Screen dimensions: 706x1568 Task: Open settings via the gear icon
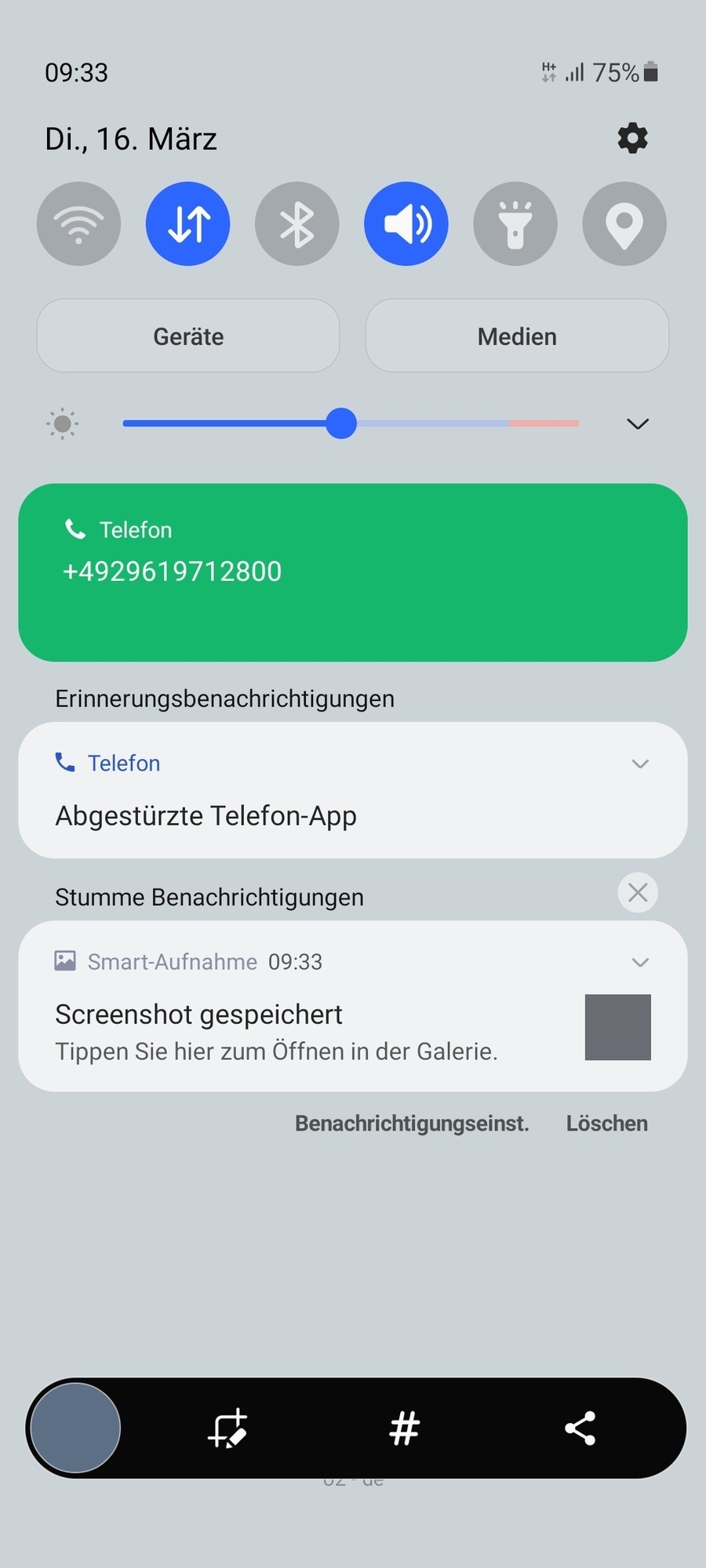point(632,139)
